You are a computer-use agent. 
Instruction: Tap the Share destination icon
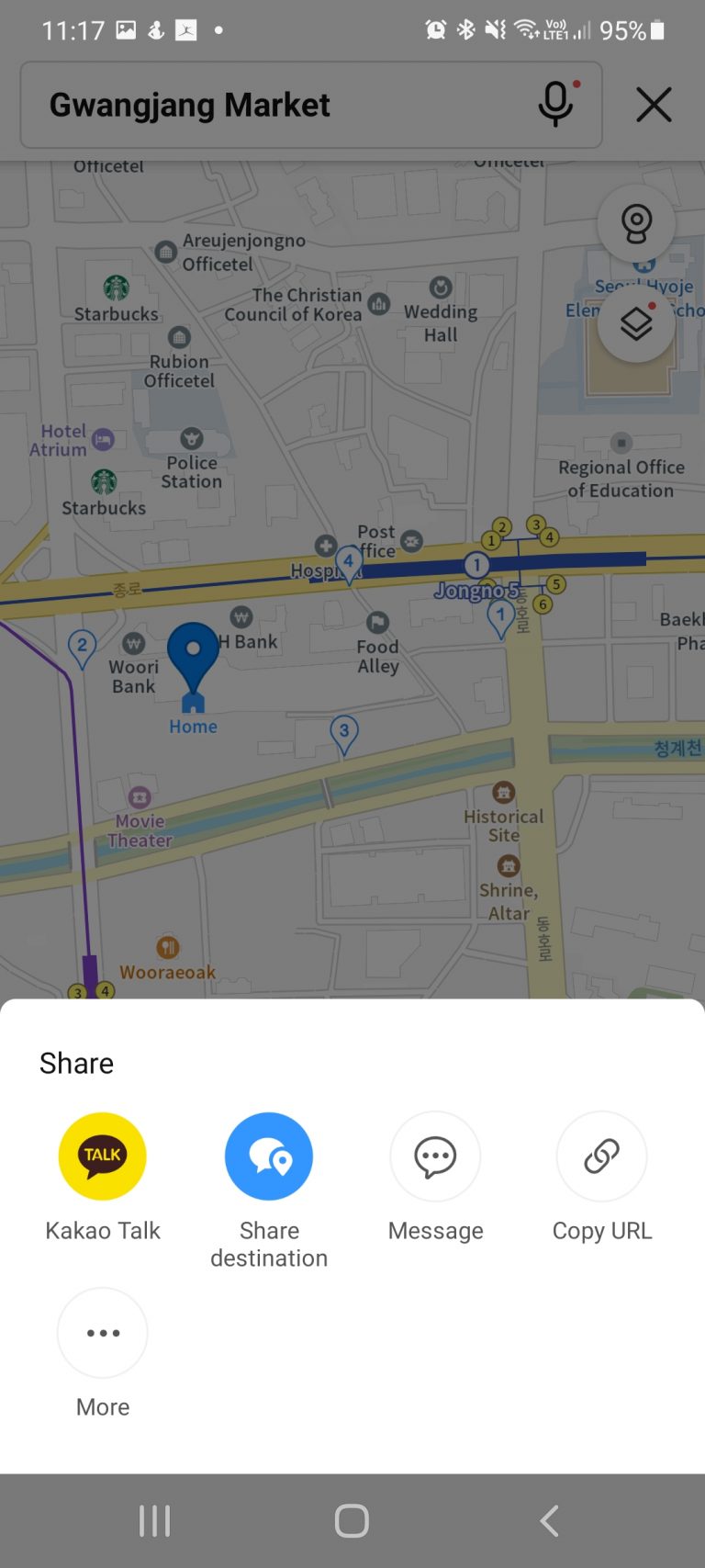tap(268, 1156)
